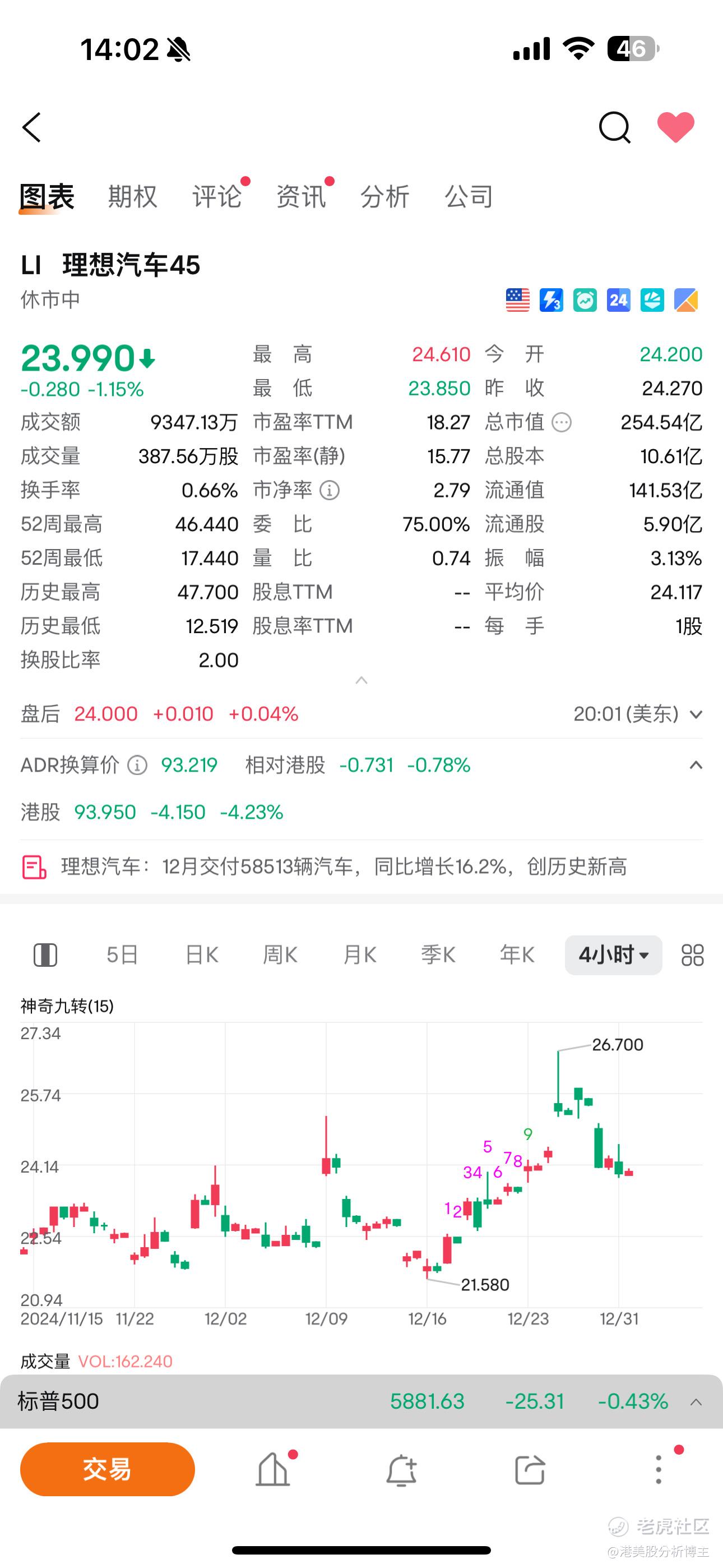The height and width of the screenshot is (1568, 723).
Task: Go back using the top-left arrow
Action: (x=31, y=127)
